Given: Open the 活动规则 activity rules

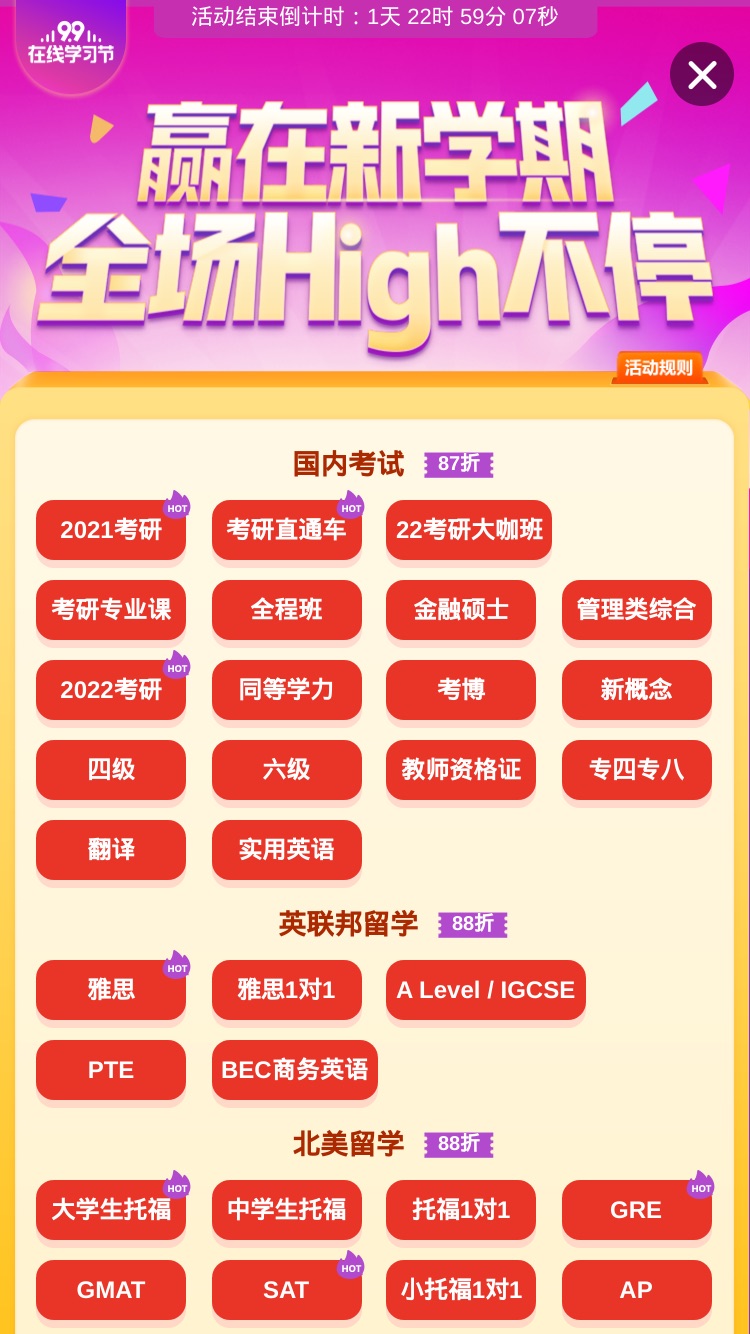Looking at the screenshot, I should coord(659,367).
